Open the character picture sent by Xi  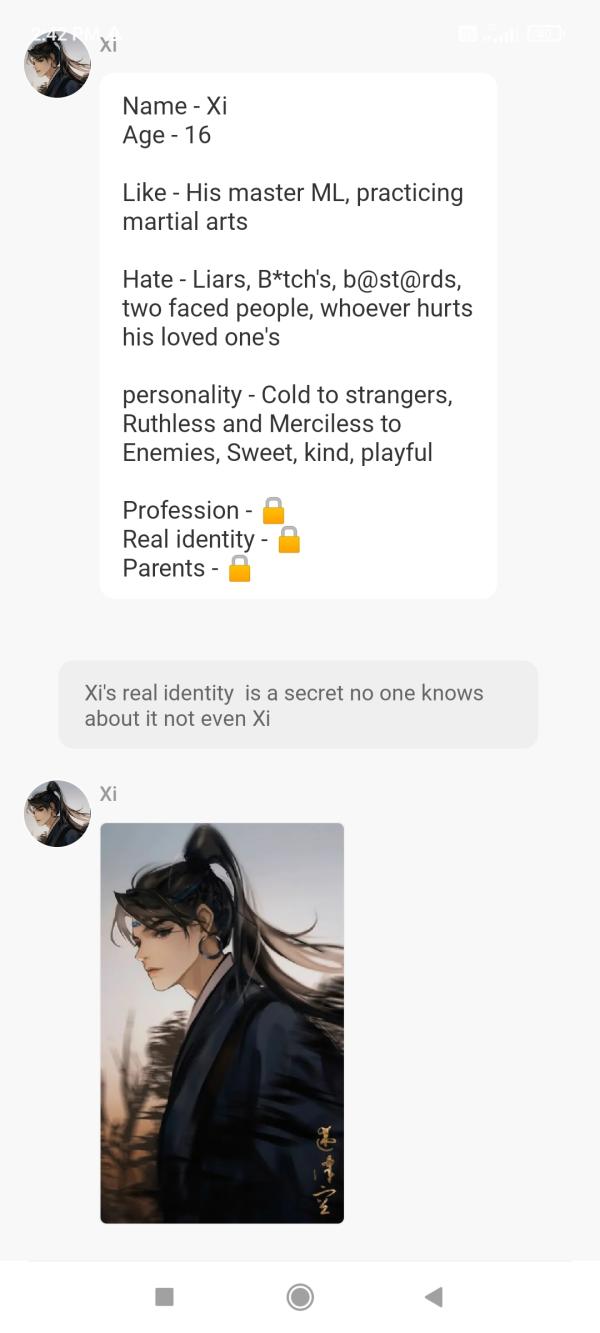click(222, 1022)
